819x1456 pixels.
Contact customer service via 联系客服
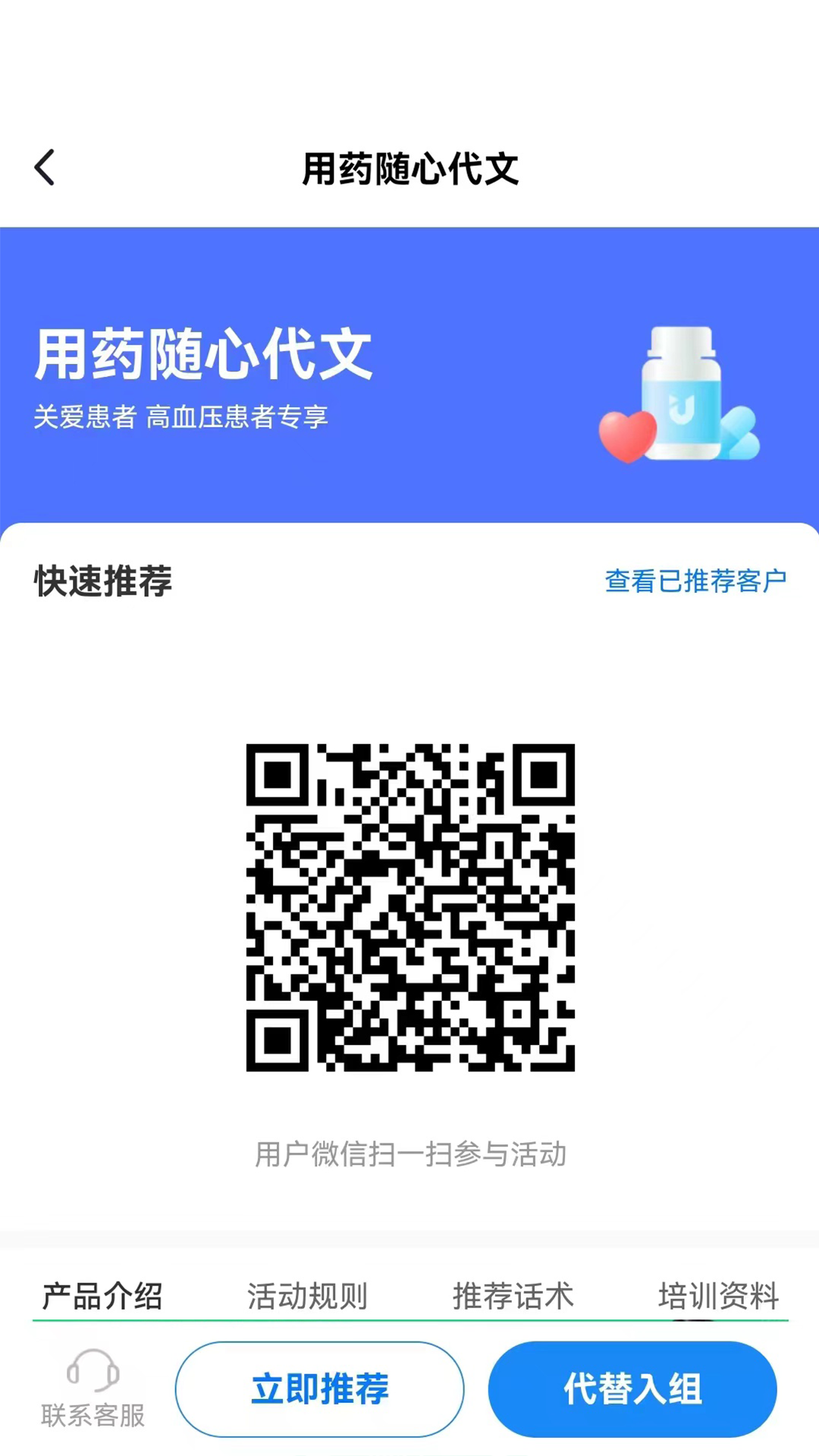pos(93,1389)
